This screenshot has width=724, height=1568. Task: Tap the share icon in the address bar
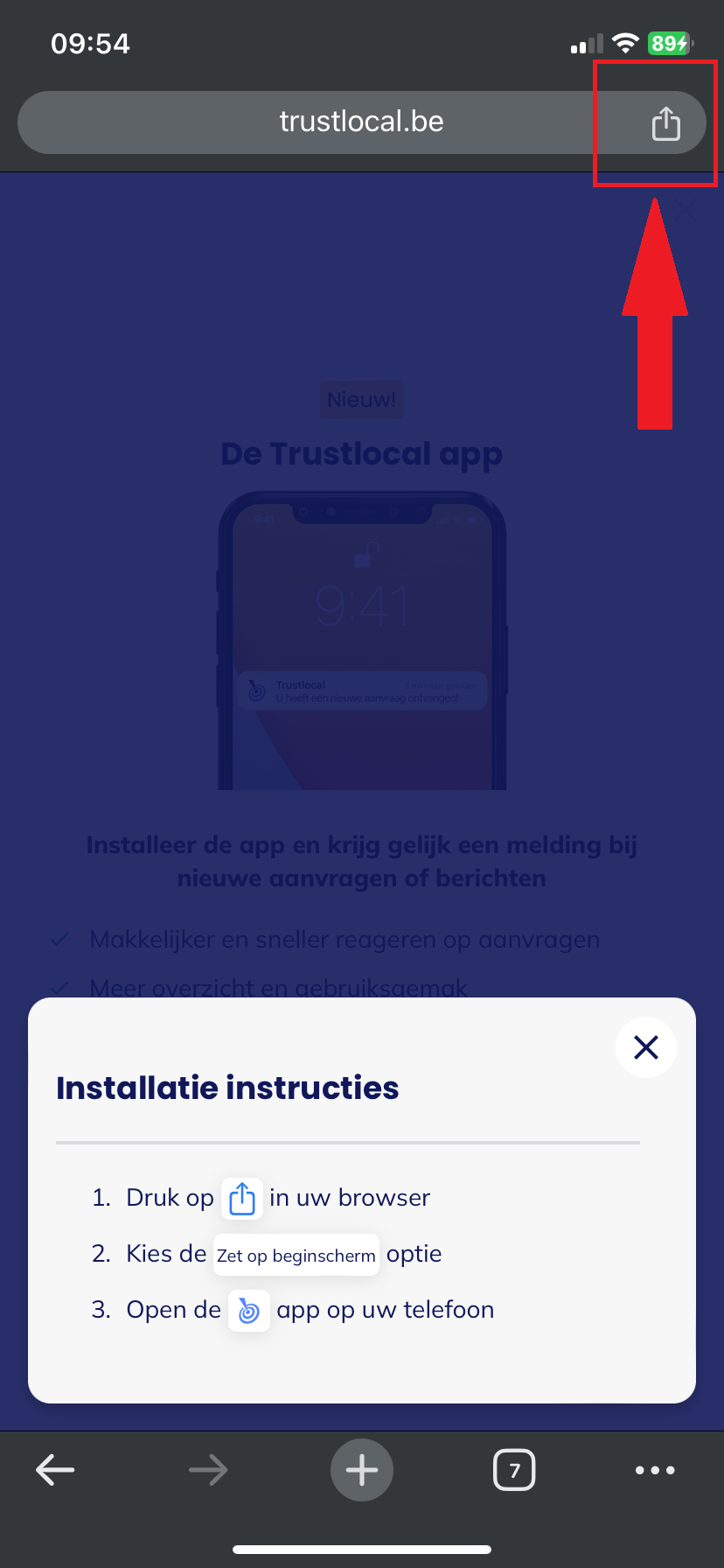click(665, 123)
